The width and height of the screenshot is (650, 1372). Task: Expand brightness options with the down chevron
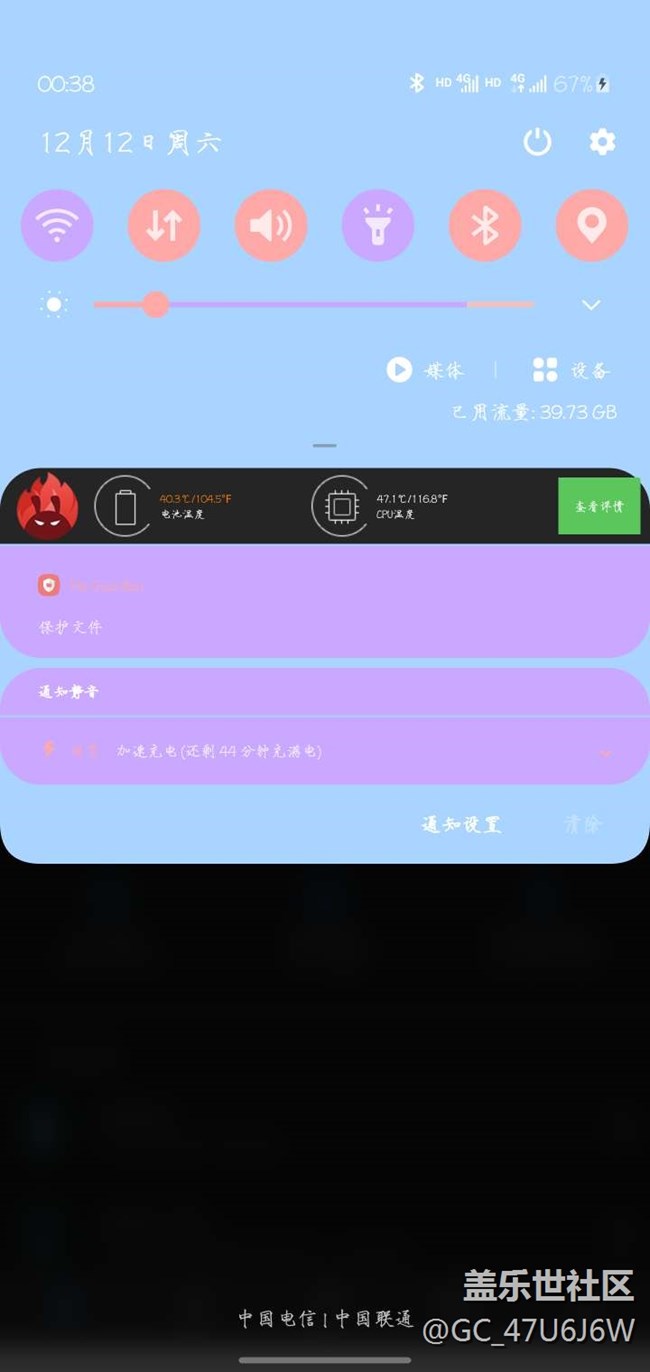pos(591,305)
